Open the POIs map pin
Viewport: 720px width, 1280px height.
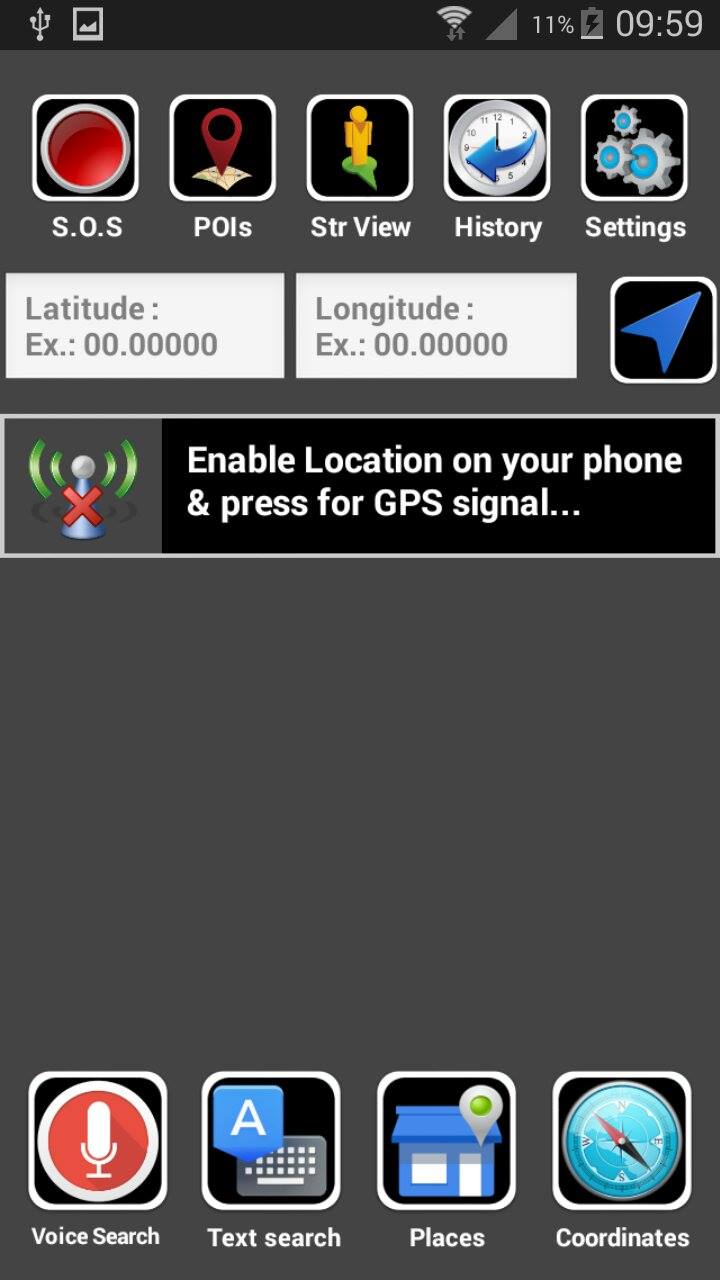click(x=223, y=148)
